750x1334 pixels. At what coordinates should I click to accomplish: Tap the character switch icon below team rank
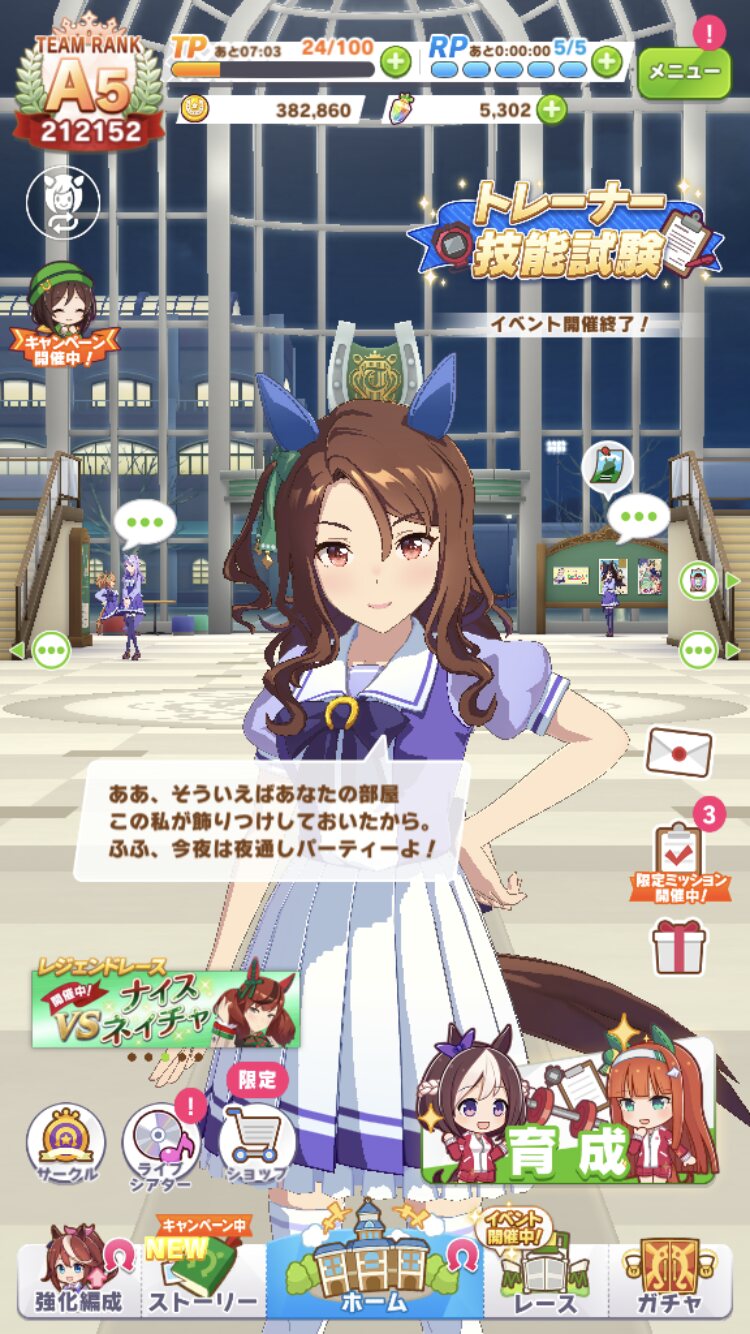(x=63, y=203)
